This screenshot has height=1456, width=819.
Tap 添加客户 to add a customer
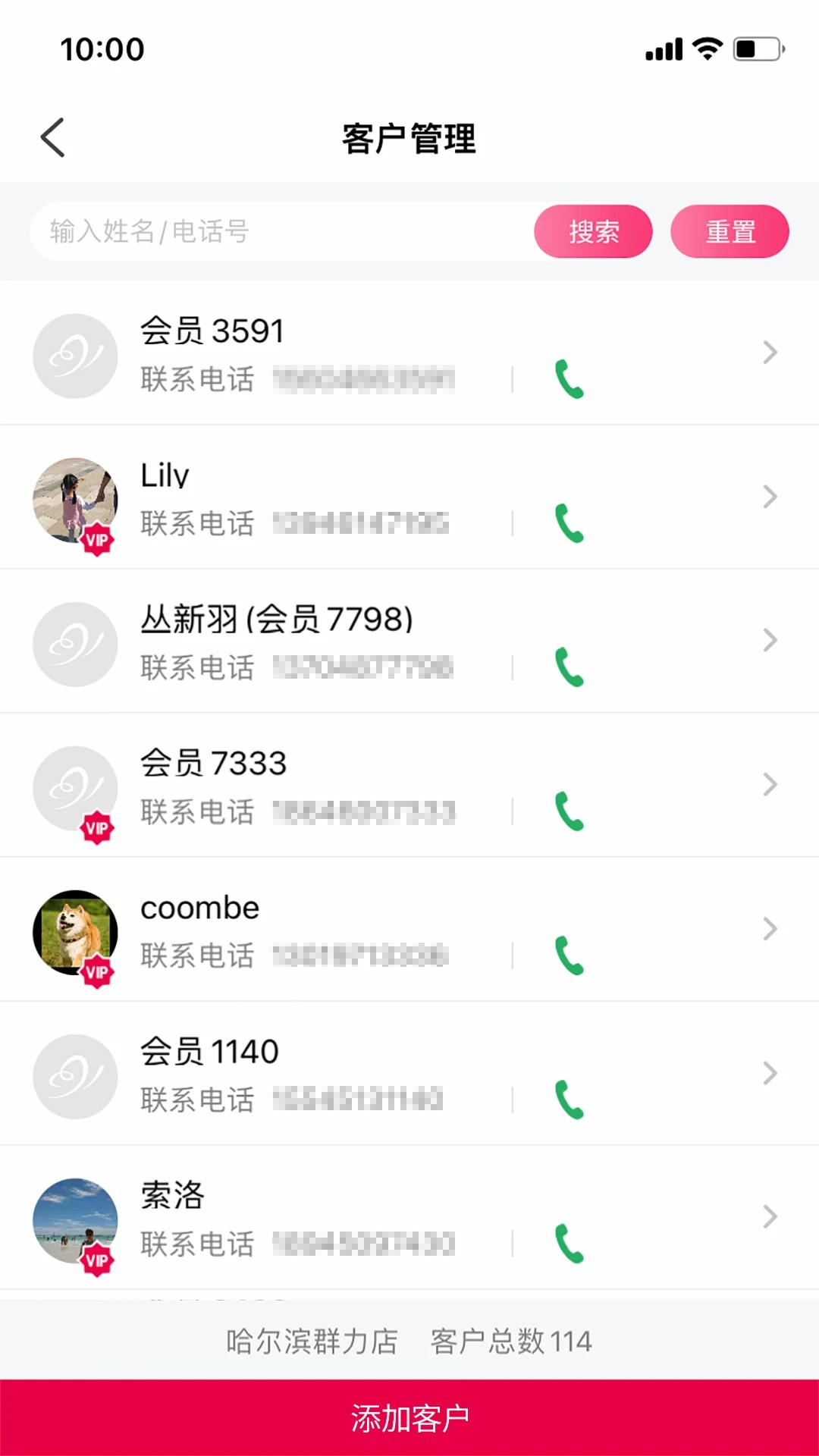coord(409,1418)
